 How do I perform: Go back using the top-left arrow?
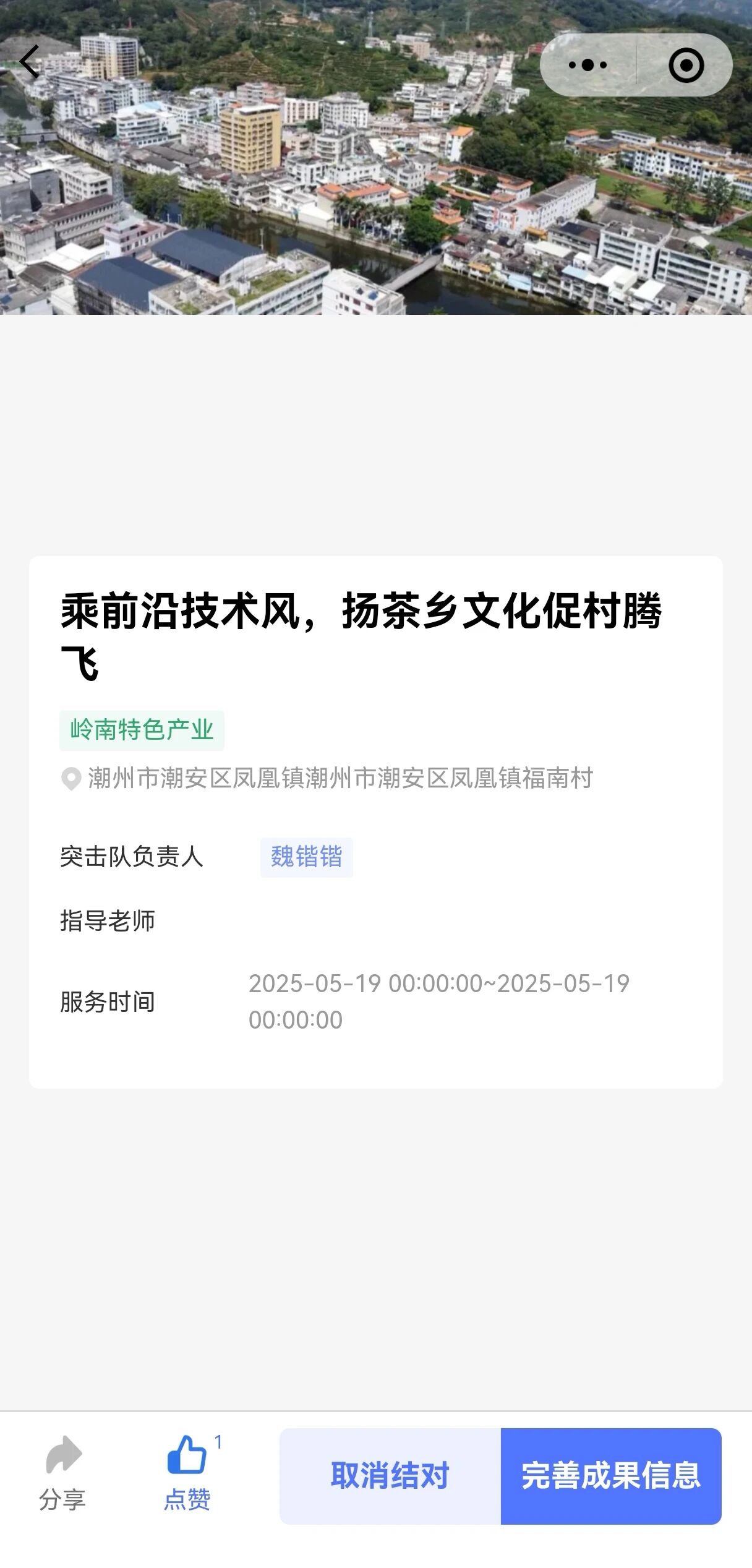[x=29, y=62]
